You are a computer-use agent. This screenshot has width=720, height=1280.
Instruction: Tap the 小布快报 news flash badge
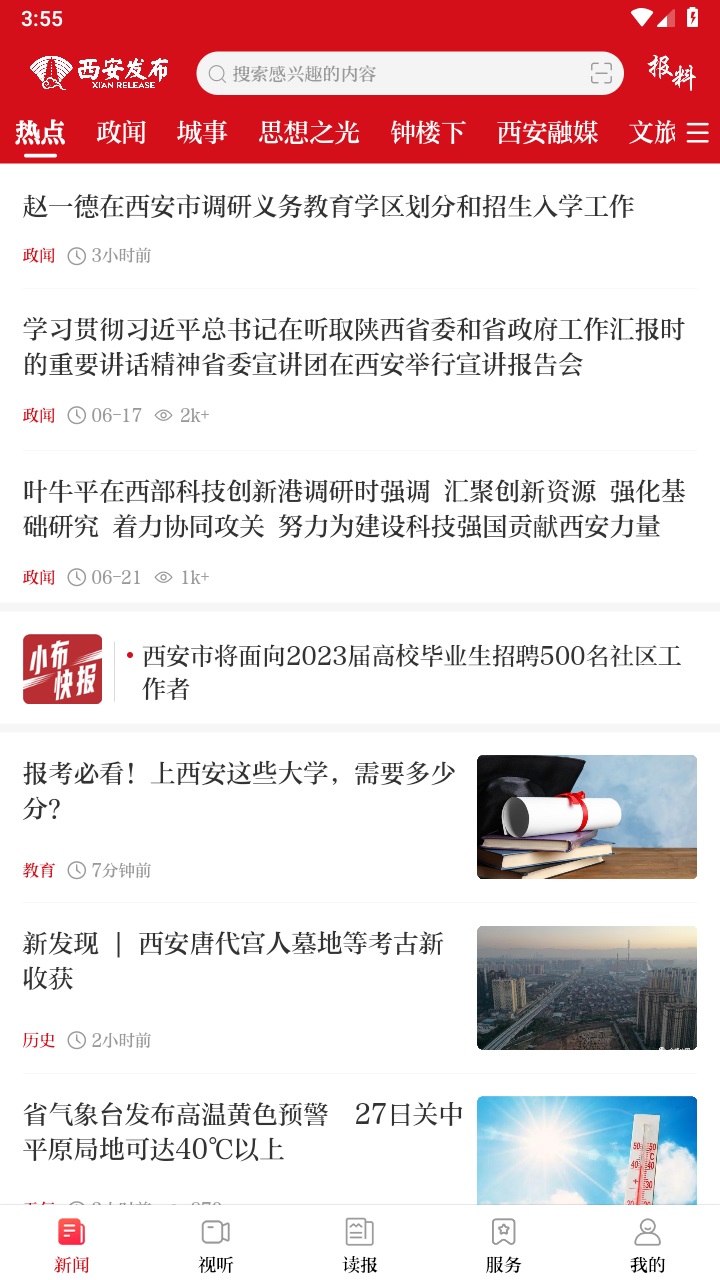point(62,668)
